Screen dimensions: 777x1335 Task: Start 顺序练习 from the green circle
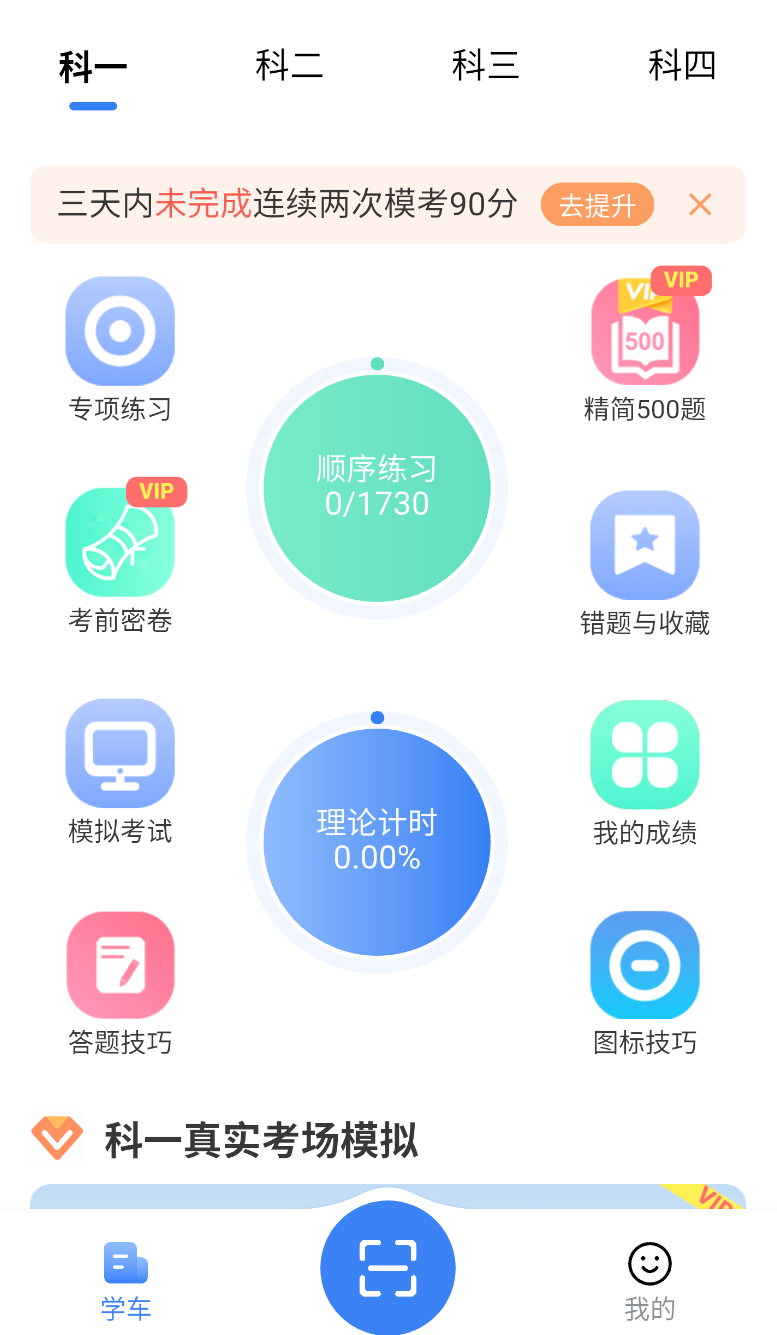[x=377, y=488]
